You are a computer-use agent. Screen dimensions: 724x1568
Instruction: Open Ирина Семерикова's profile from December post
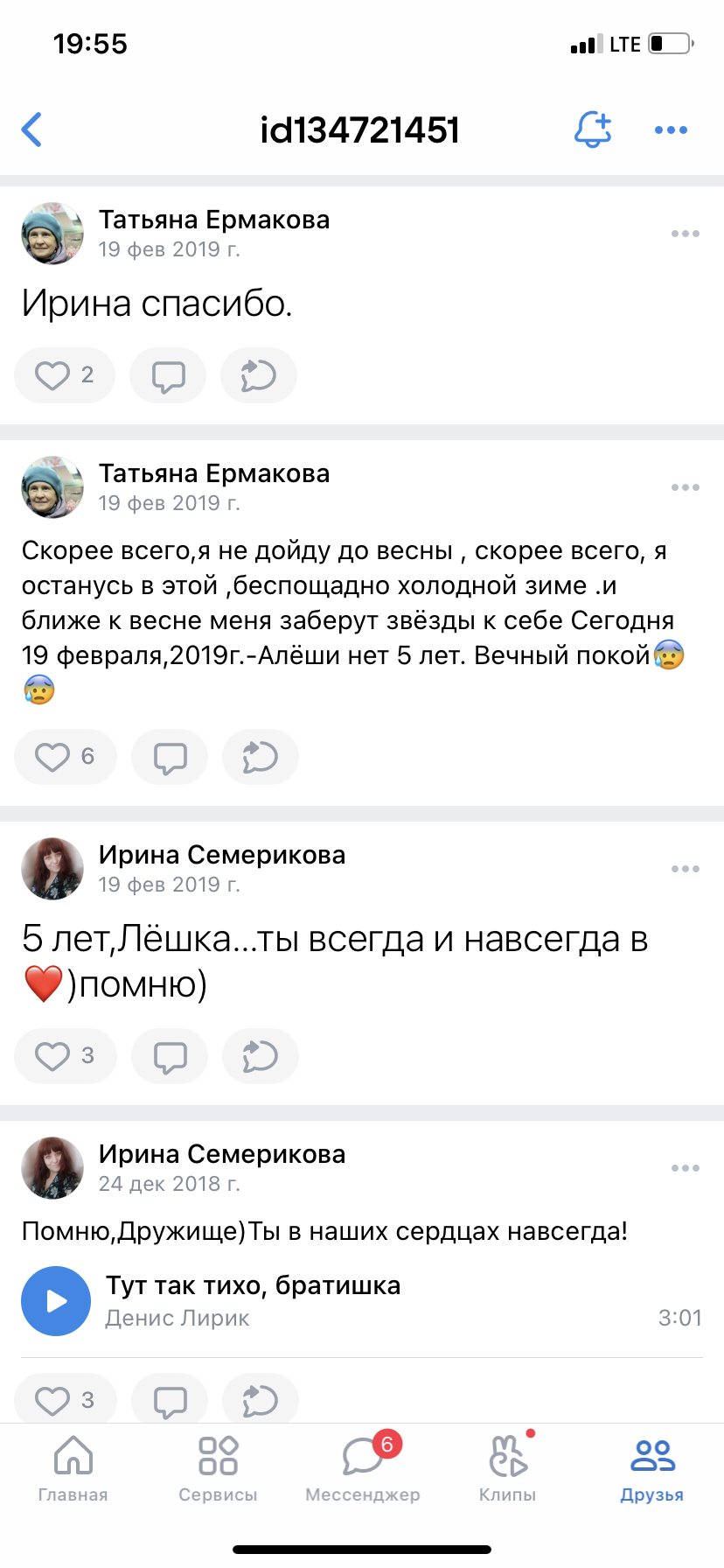[x=221, y=1154]
